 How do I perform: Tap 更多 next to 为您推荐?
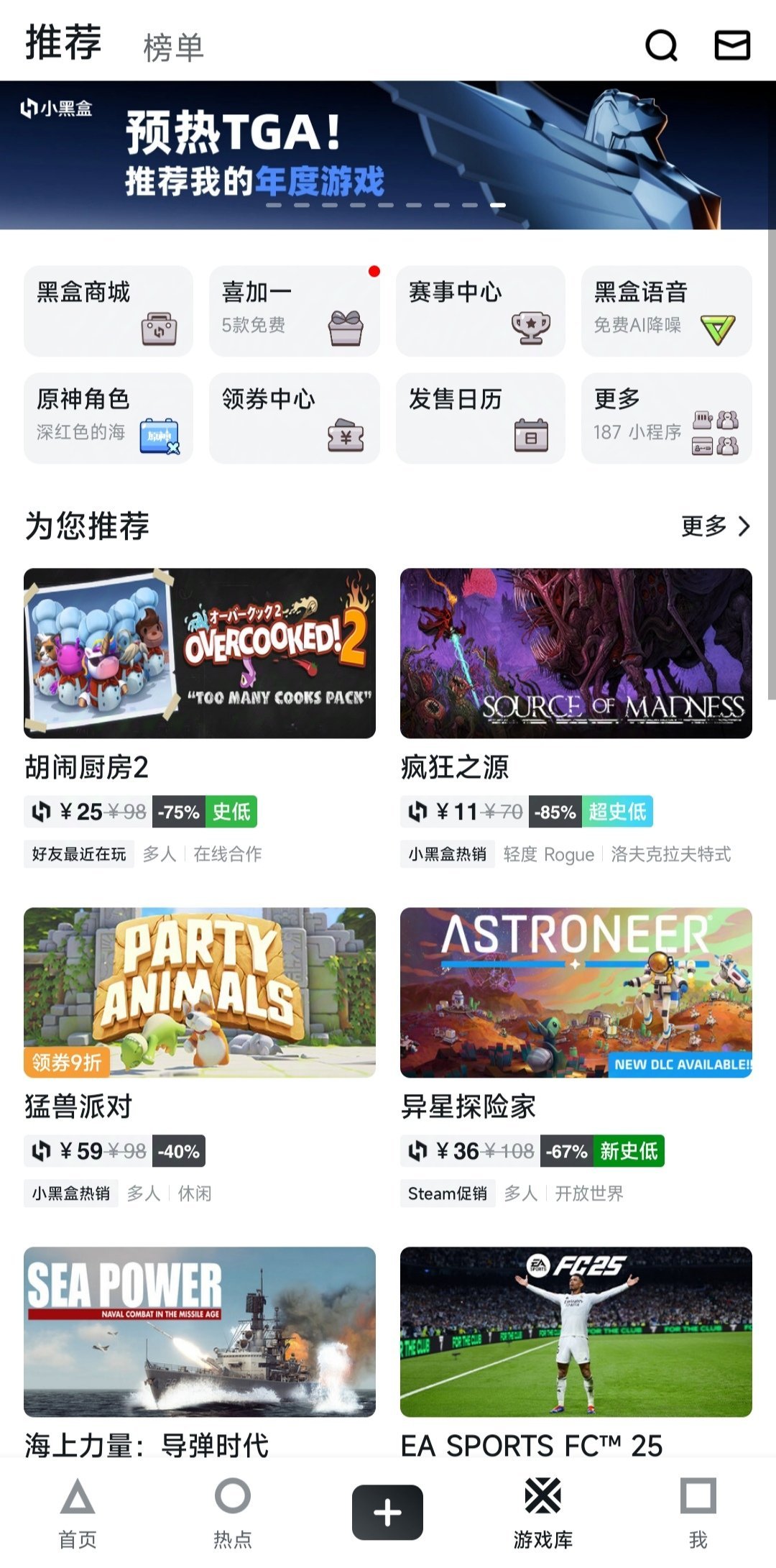click(x=715, y=526)
